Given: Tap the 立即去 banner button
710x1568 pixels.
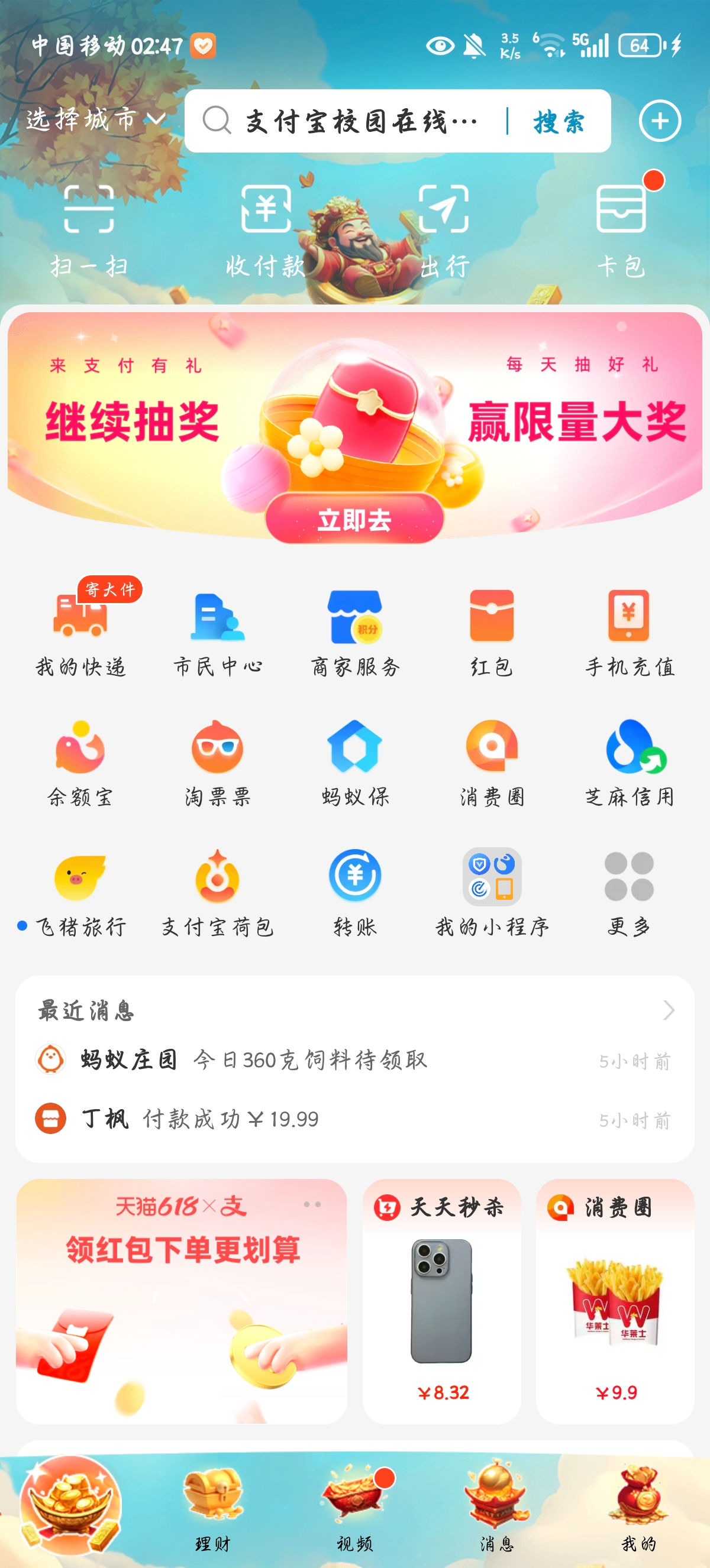Looking at the screenshot, I should pos(354,519).
